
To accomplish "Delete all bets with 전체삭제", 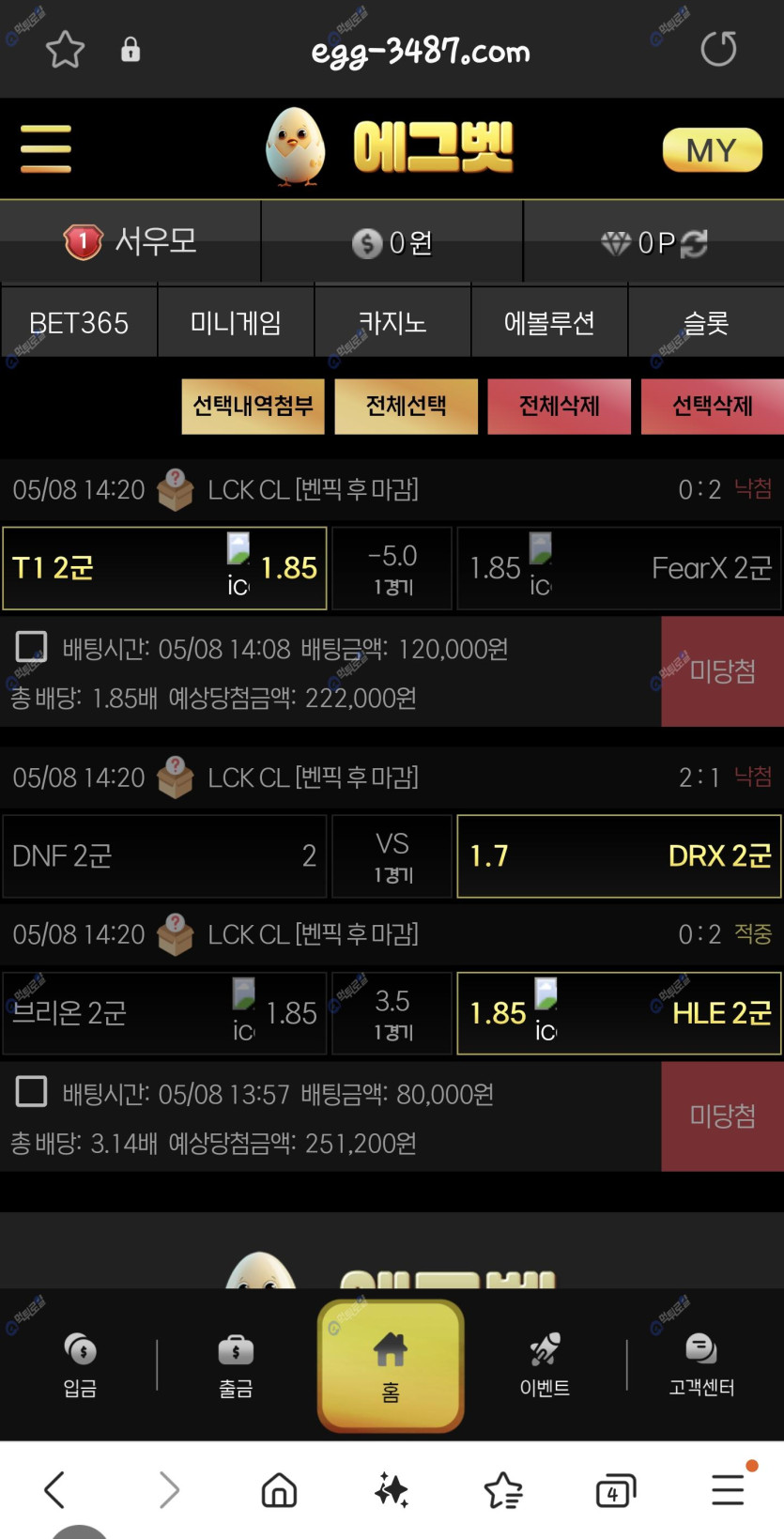I will tap(559, 407).
